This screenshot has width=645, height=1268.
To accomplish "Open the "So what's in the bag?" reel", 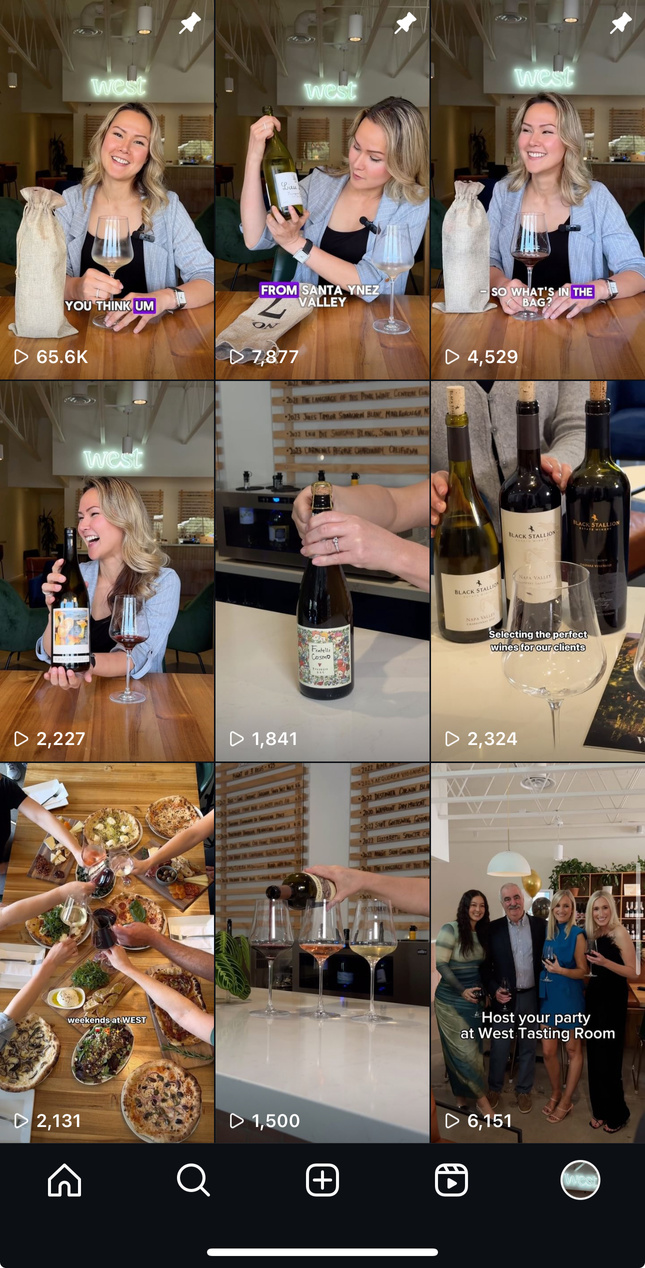I will point(538,190).
